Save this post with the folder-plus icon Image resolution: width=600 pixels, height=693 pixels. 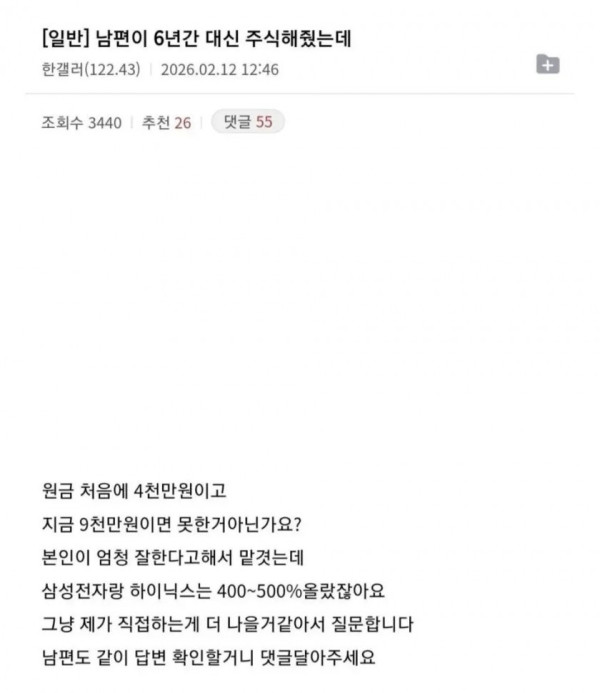tap(548, 65)
